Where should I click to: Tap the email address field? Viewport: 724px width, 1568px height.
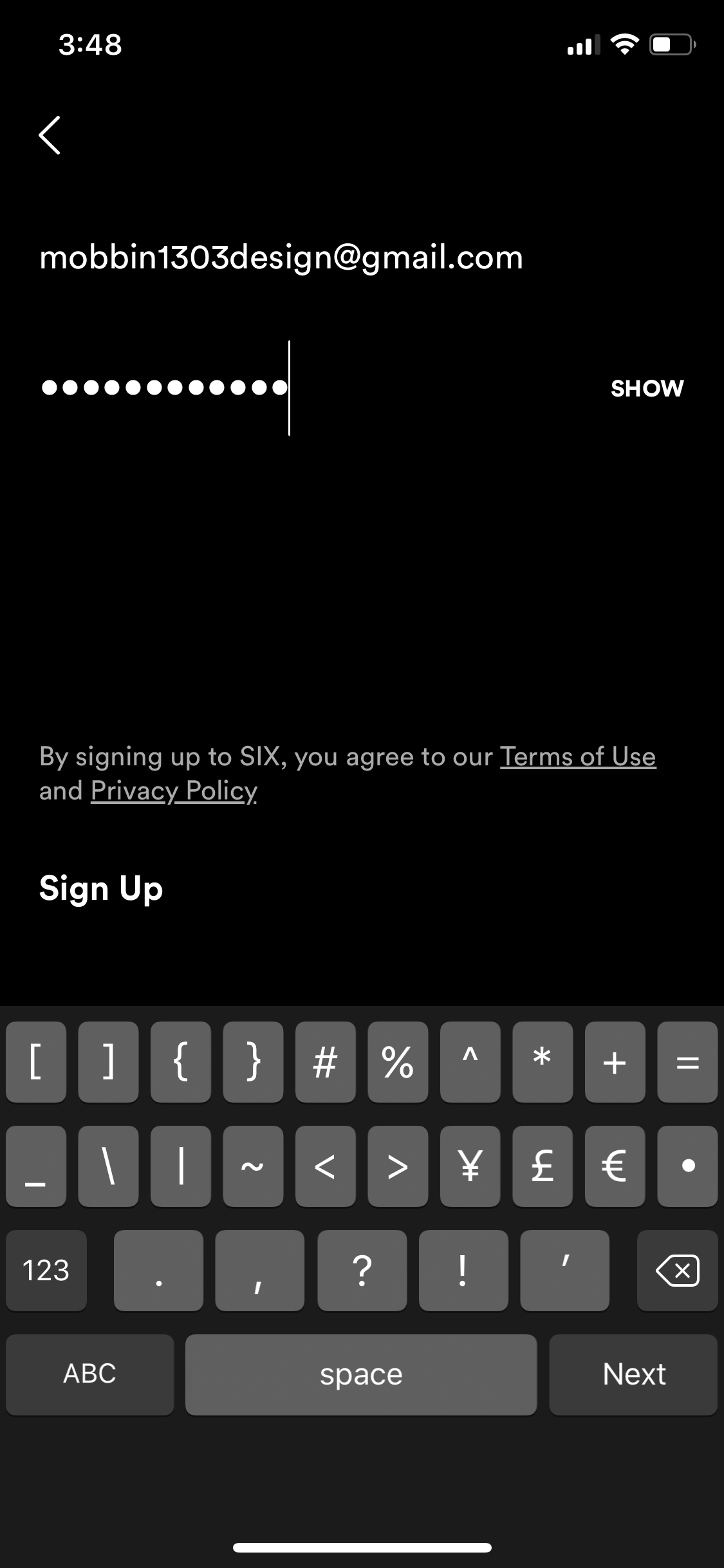click(x=362, y=258)
